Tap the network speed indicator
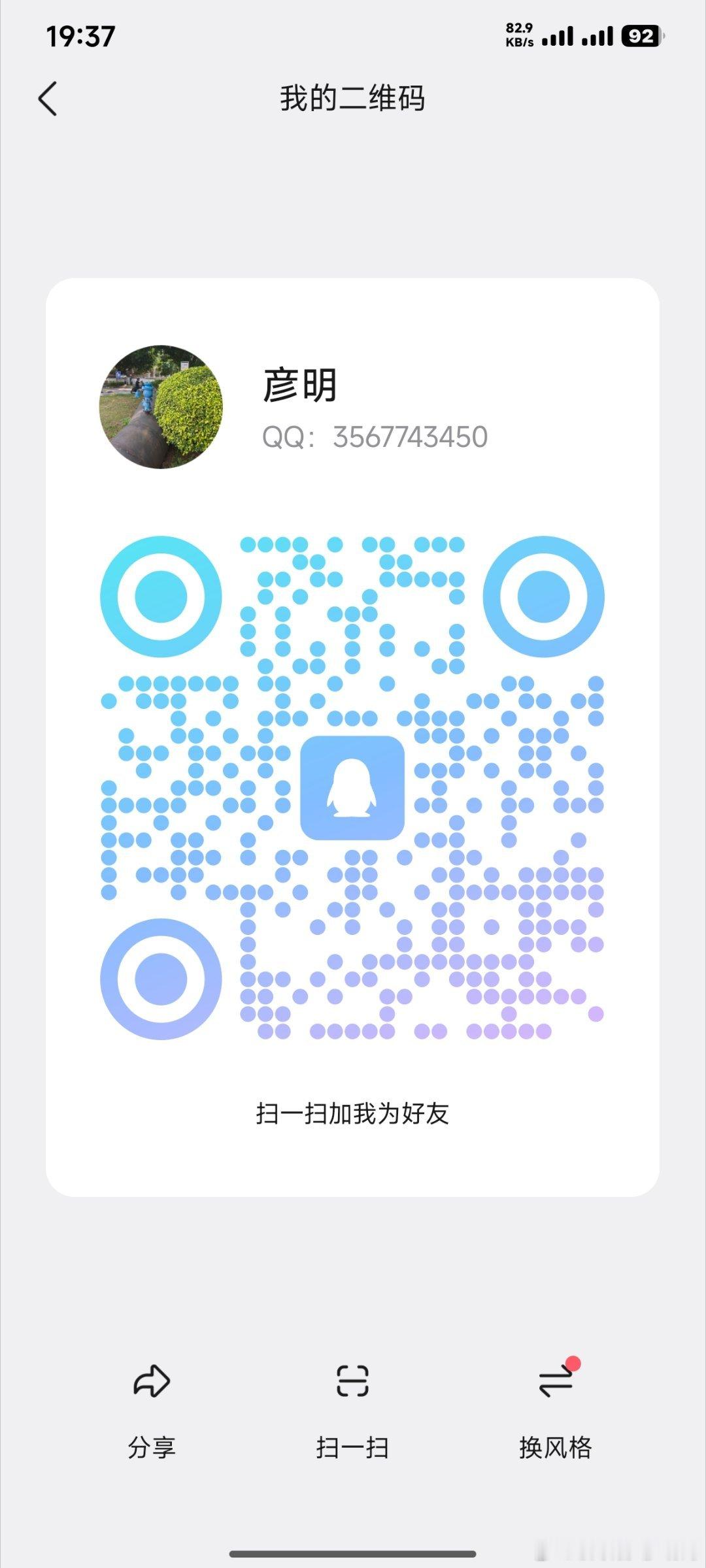 pos(518,33)
